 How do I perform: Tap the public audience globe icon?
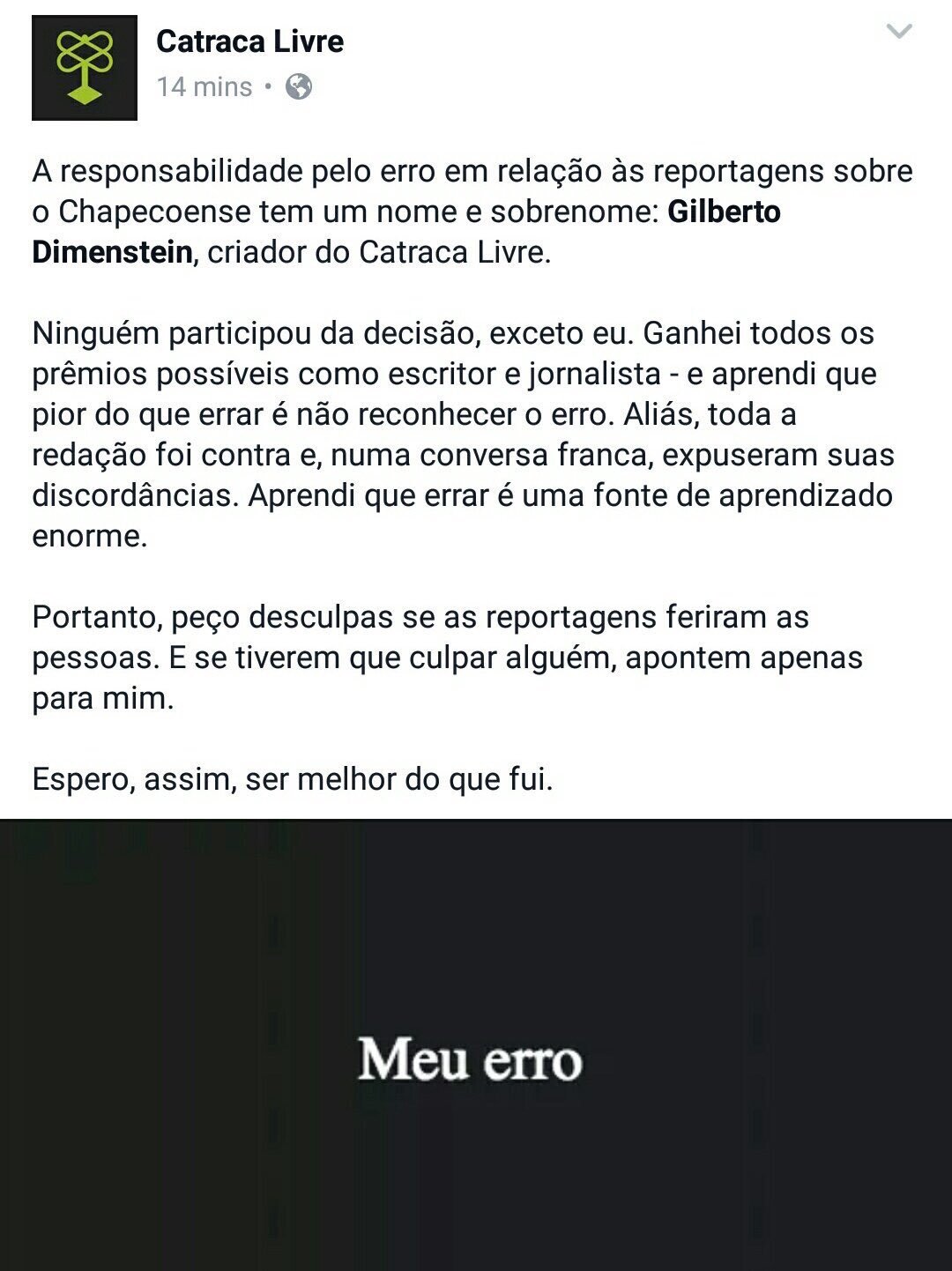pyautogui.click(x=299, y=87)
